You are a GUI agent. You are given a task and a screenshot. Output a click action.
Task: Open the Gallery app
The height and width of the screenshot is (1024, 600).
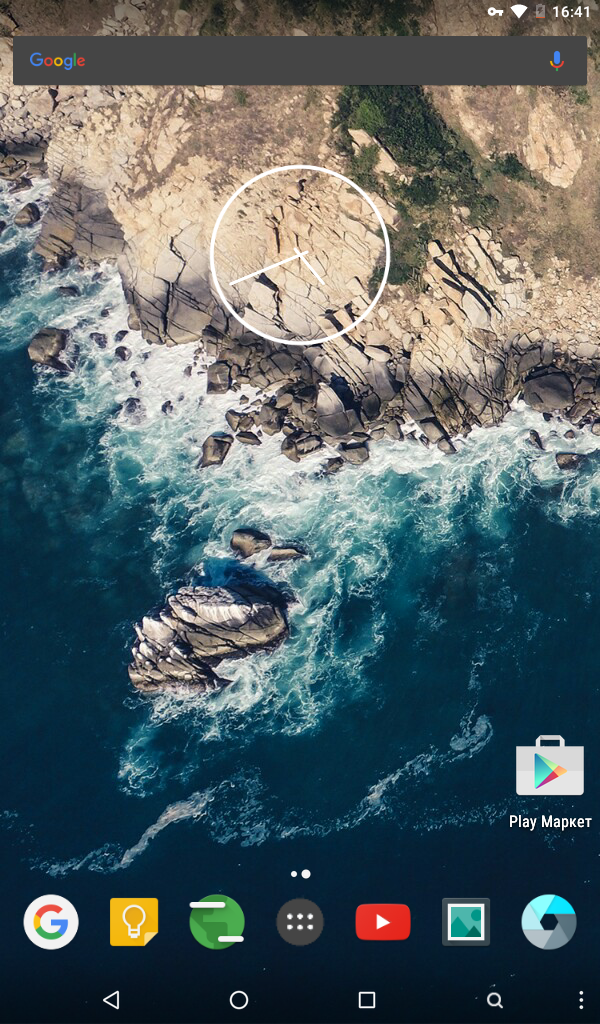click(466, 922)
